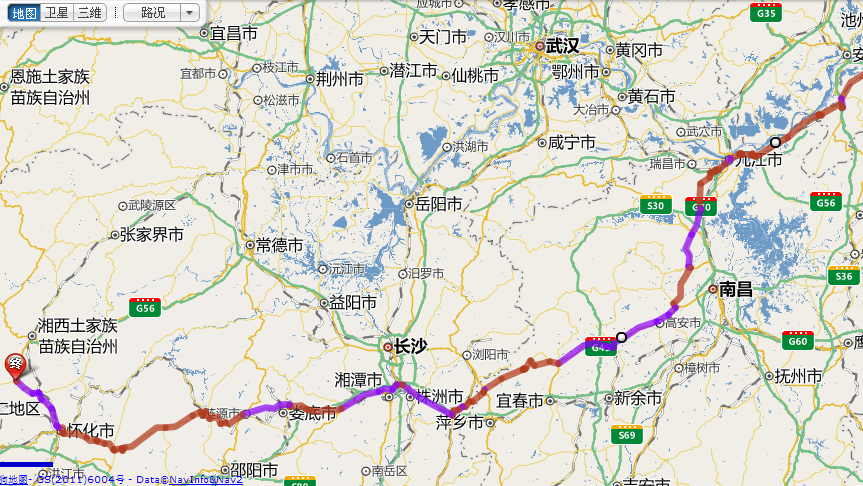Switch to the 地图 map view
The width and height of the screenshot is (863, 486).
[x=23, y=13]
